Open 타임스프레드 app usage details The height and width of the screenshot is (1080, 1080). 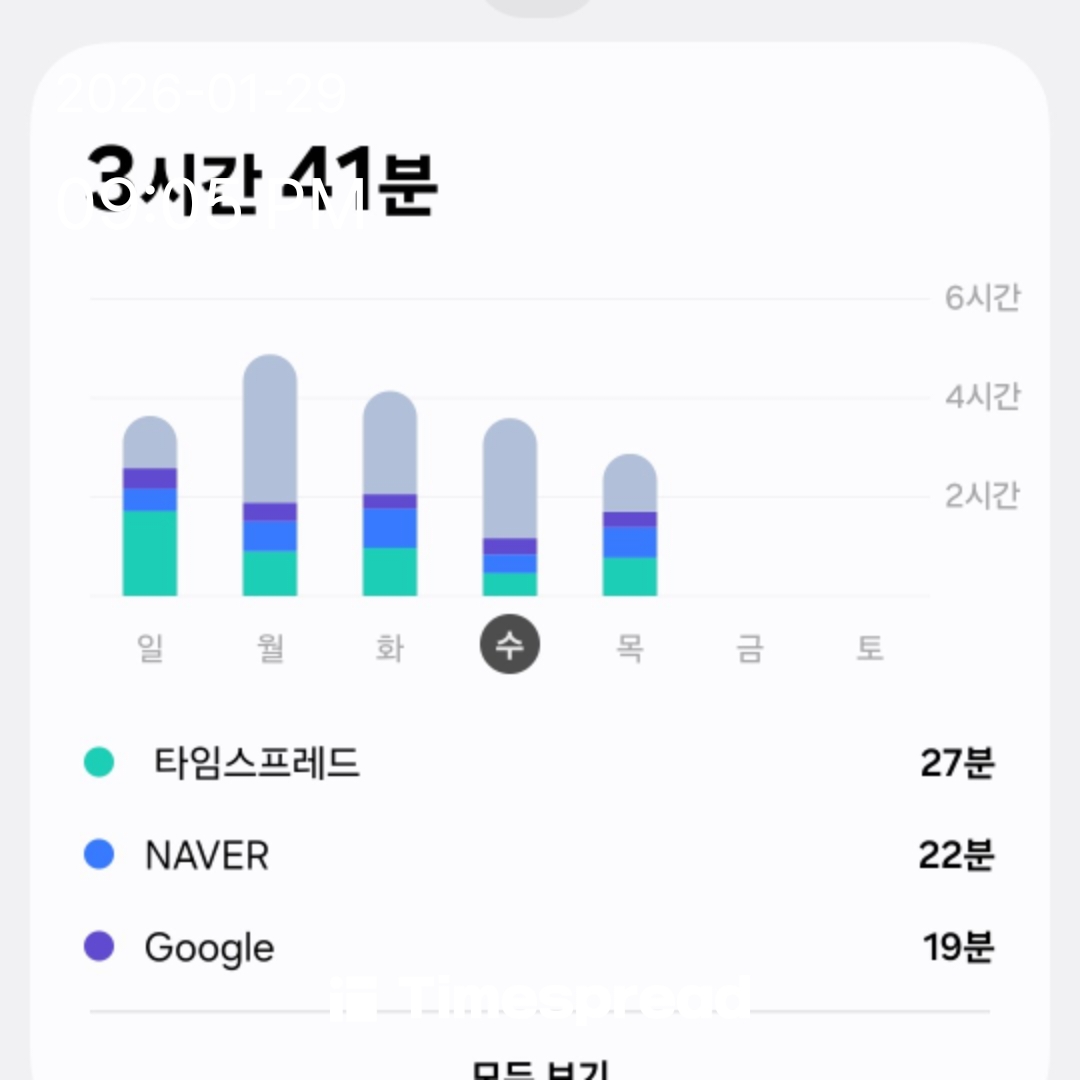tap(540, 764)
